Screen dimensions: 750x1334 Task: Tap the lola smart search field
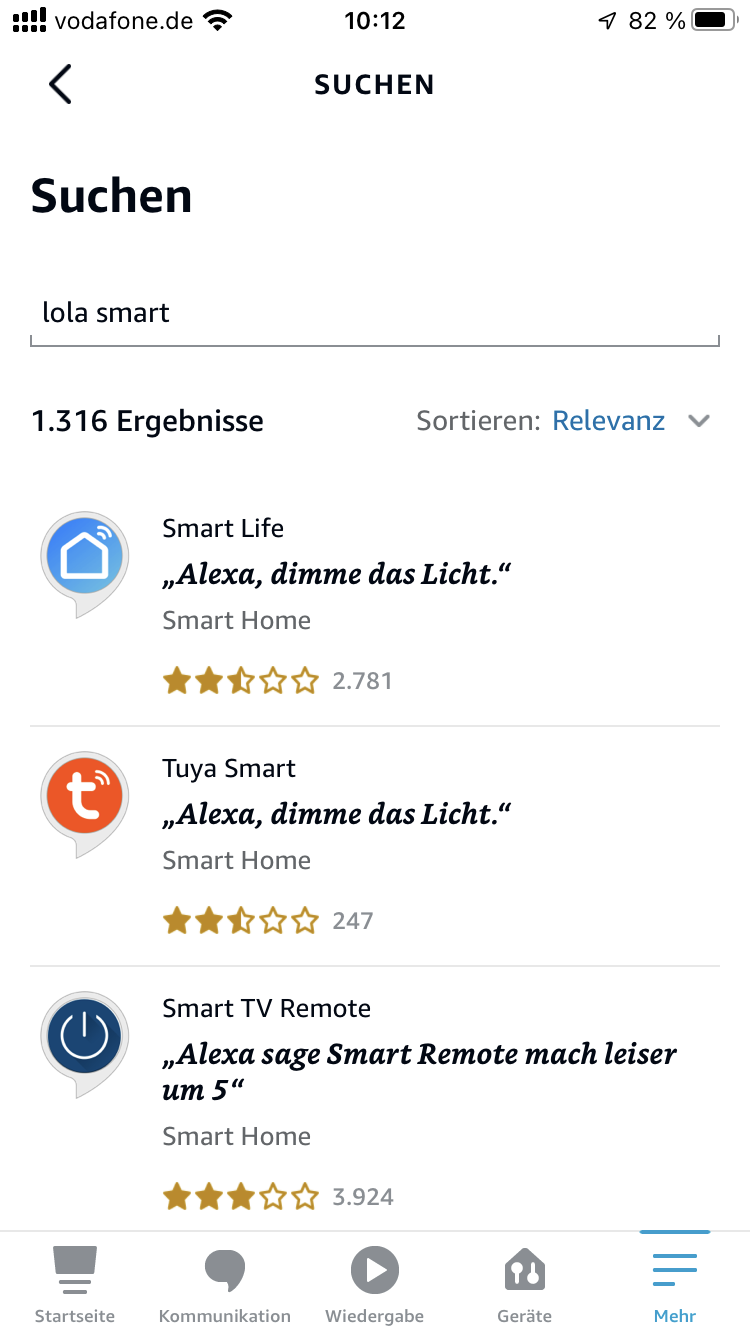tap(375, 312)
